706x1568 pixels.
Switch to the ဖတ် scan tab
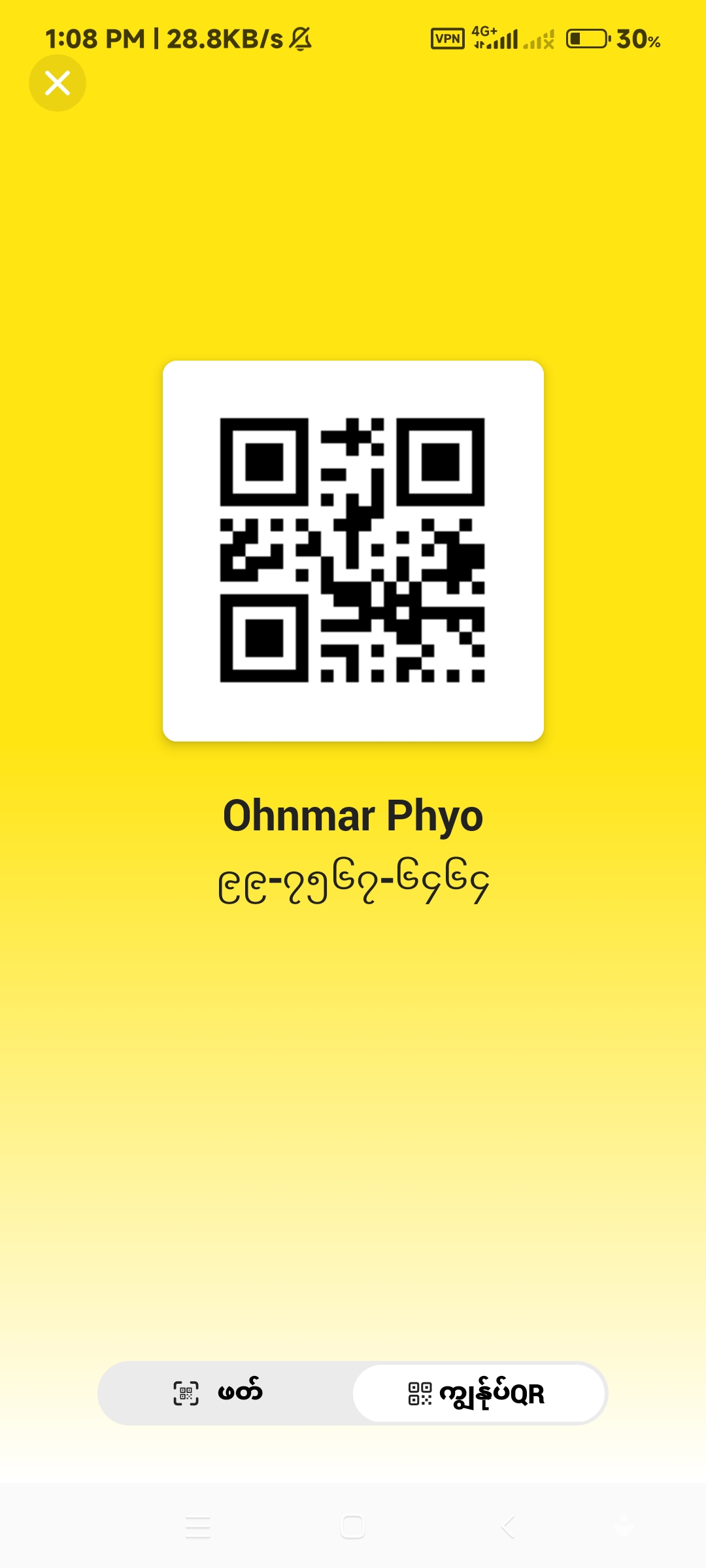pos(226,1393)
